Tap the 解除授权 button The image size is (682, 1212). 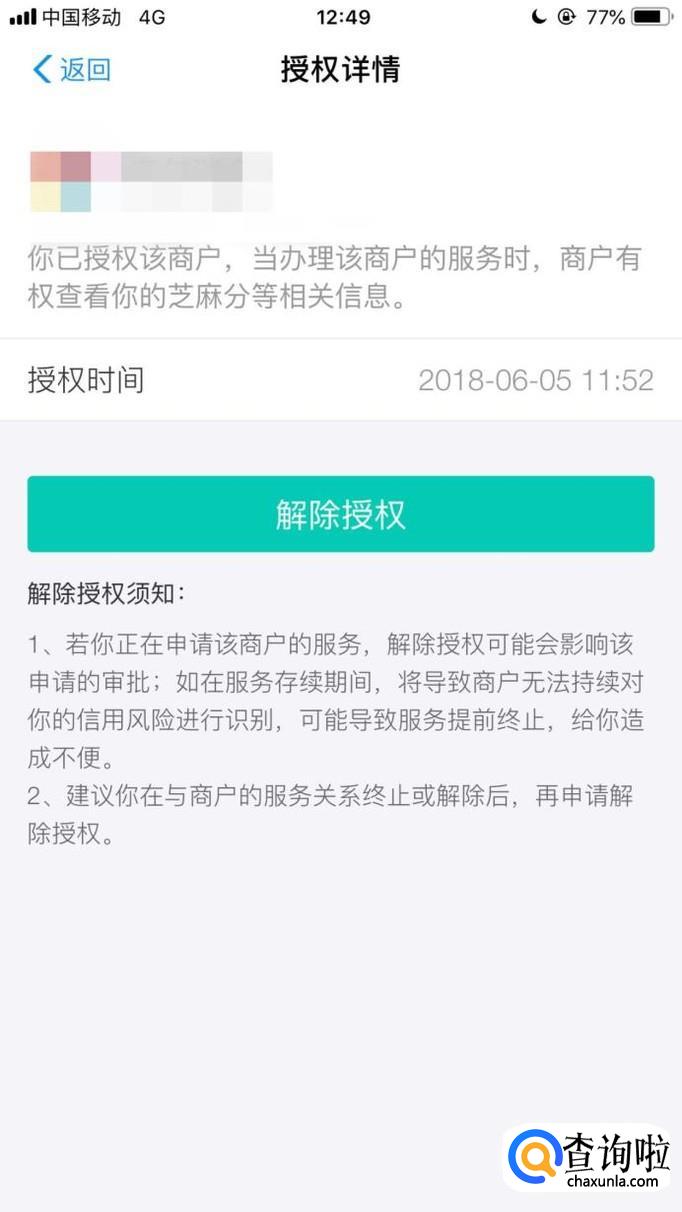(341, 514)
